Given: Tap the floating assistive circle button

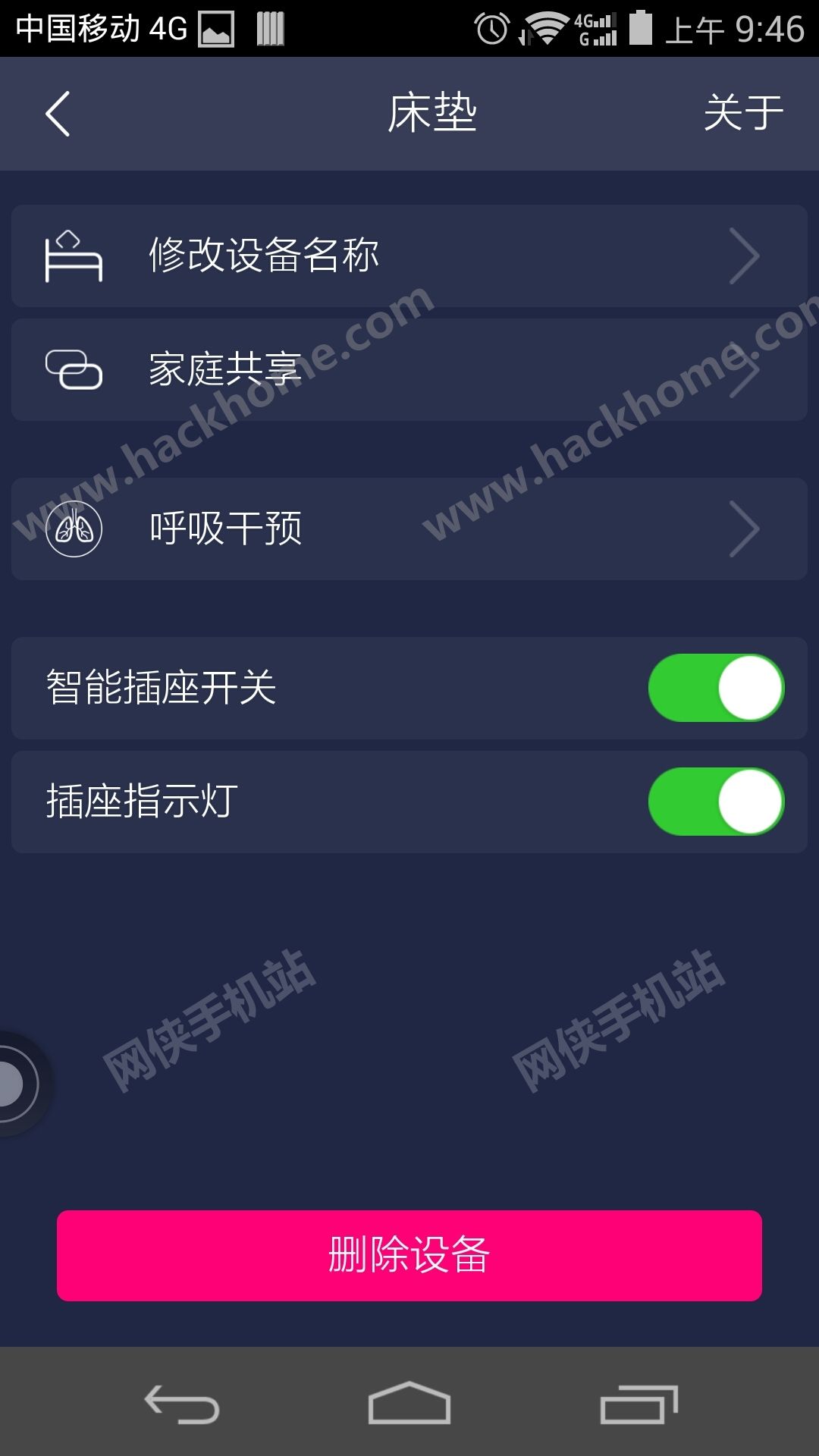Looking at the screenshot, I should pos(15,1083).
